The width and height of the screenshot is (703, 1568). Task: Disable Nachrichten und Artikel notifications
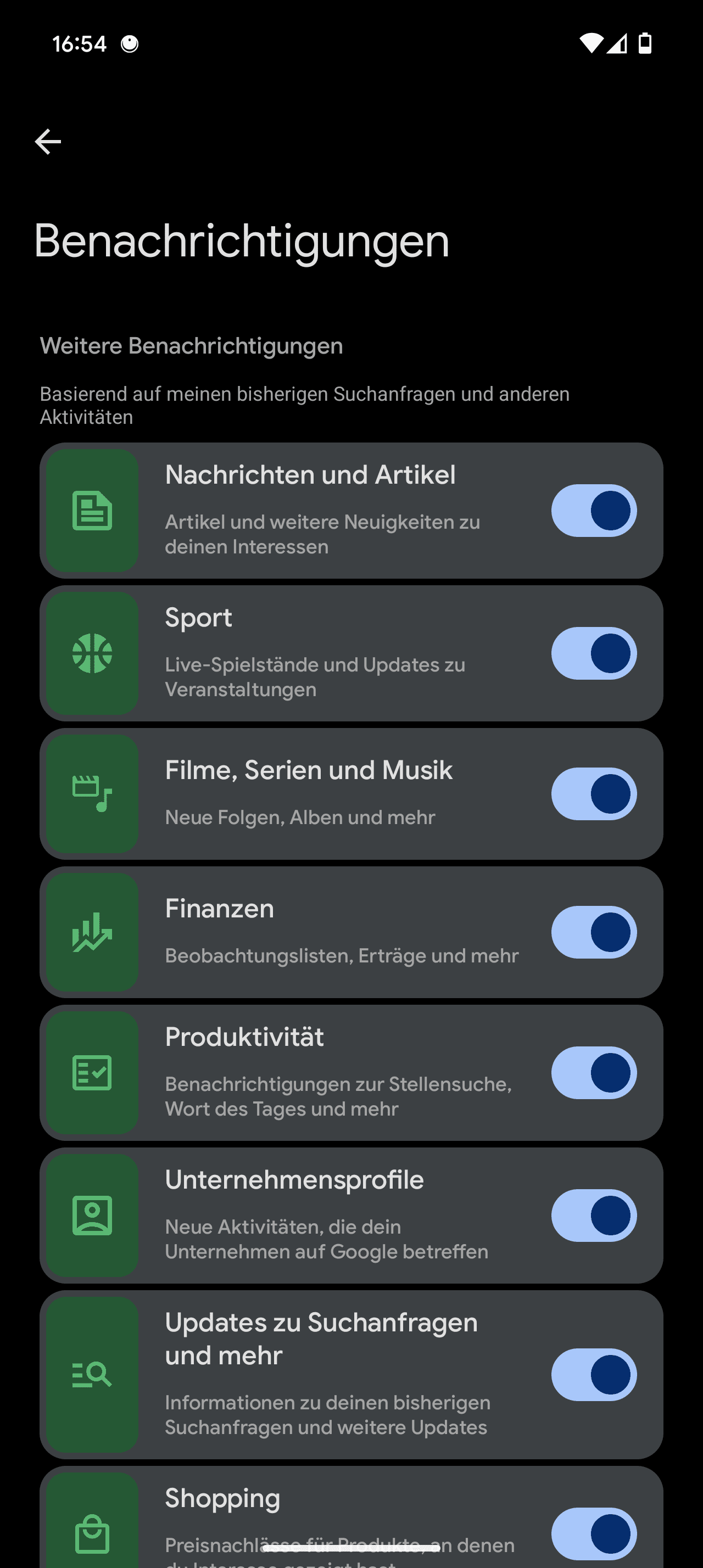(594, 510)
